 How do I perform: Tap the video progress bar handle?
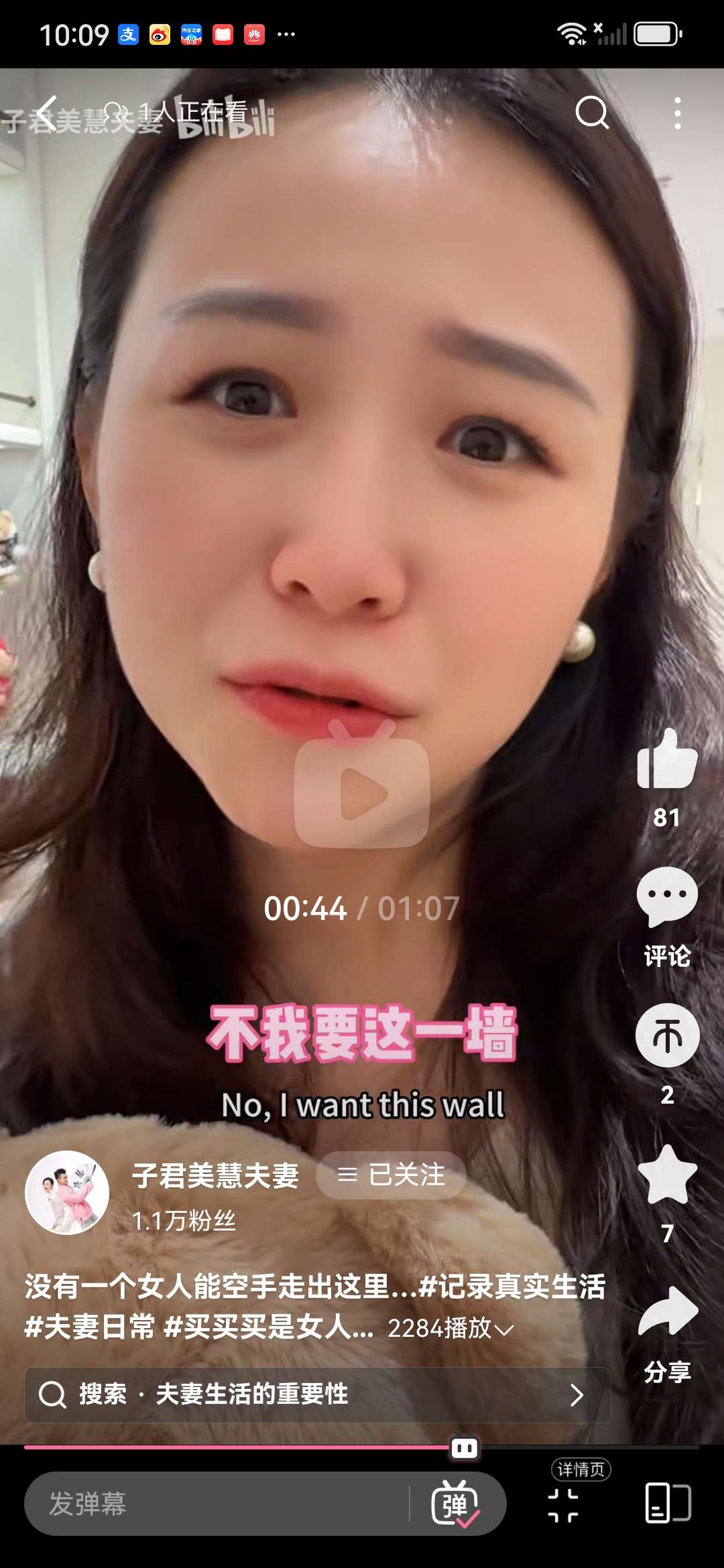click(x=465, y=1448)
